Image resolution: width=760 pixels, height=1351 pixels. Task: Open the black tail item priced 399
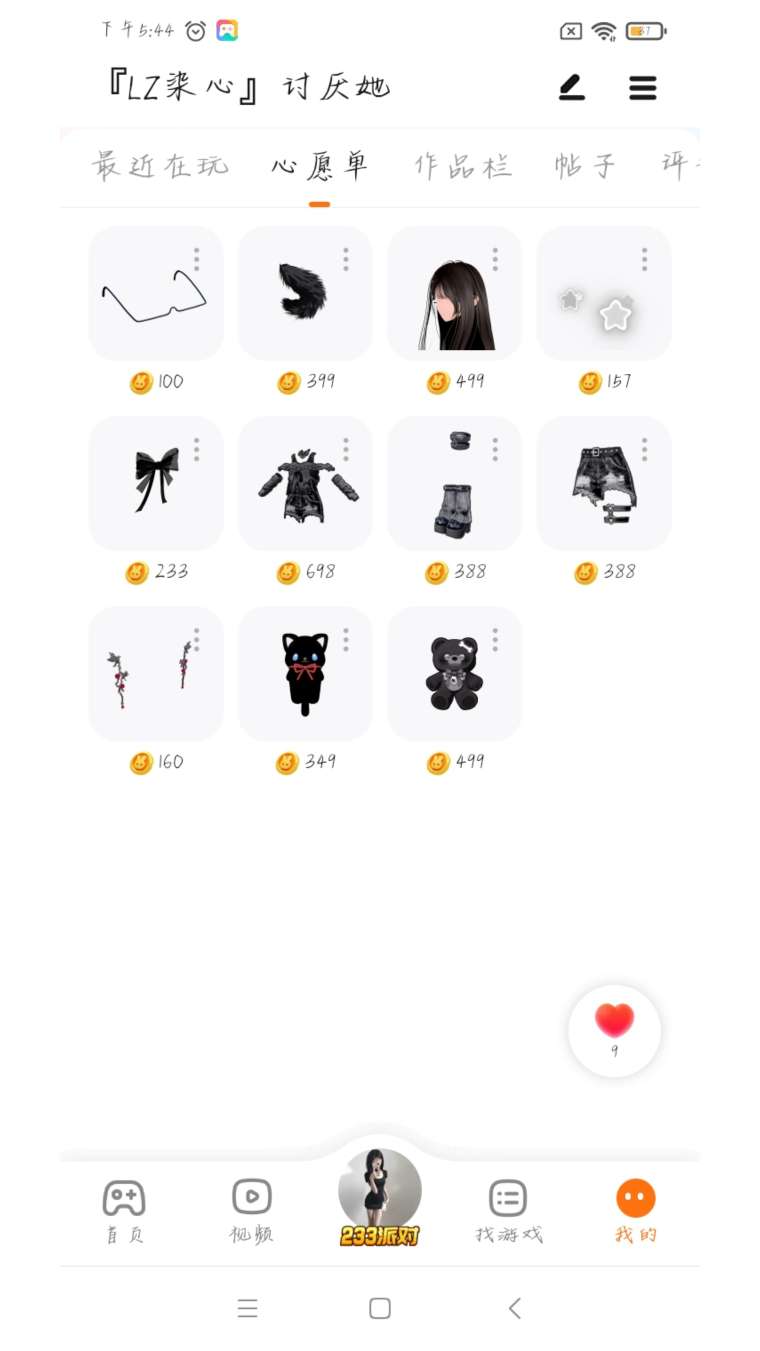(304, 294)
